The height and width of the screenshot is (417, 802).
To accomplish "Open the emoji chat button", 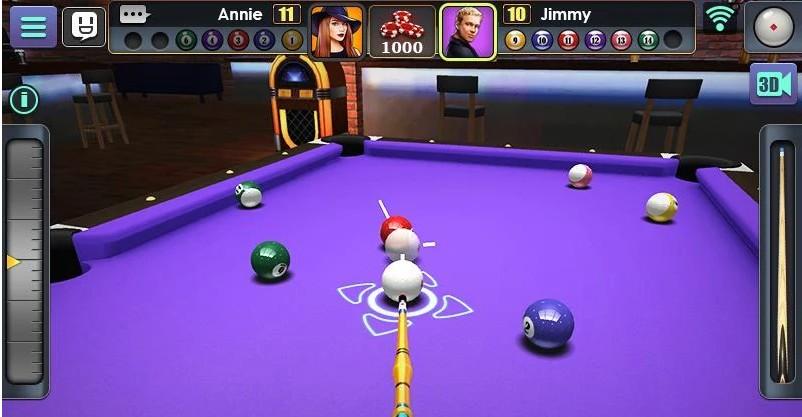I will point(84,26).
